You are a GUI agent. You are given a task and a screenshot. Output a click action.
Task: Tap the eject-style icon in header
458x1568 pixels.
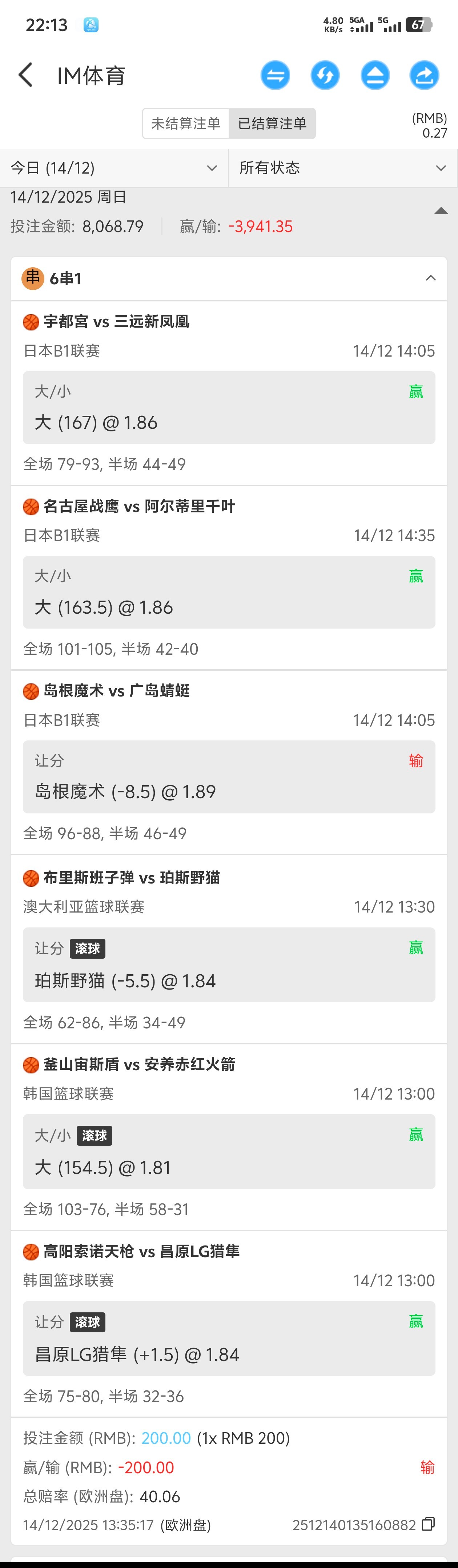375,76
